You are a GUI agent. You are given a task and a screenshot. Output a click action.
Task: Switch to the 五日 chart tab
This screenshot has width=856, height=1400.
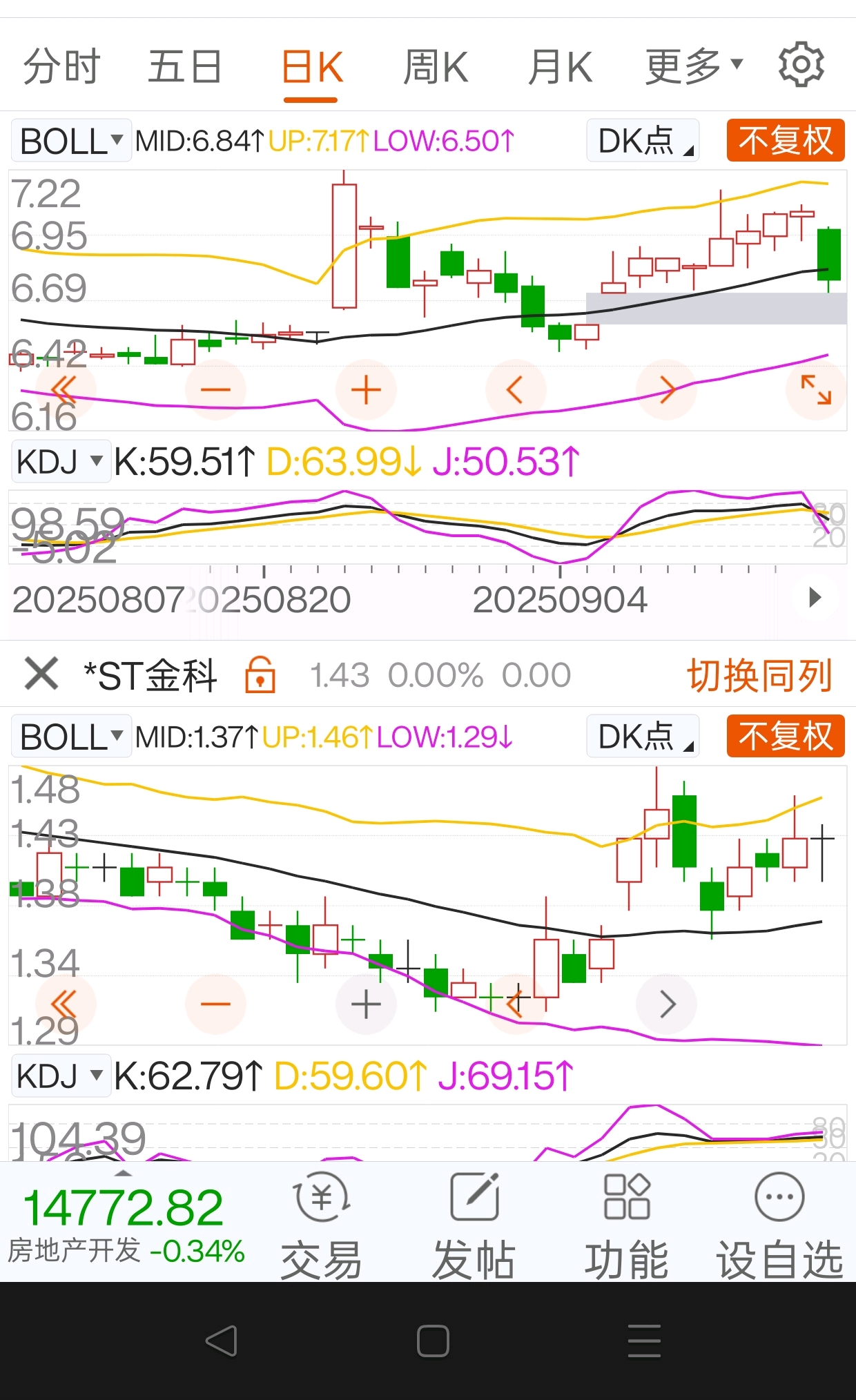coord(185,67)
